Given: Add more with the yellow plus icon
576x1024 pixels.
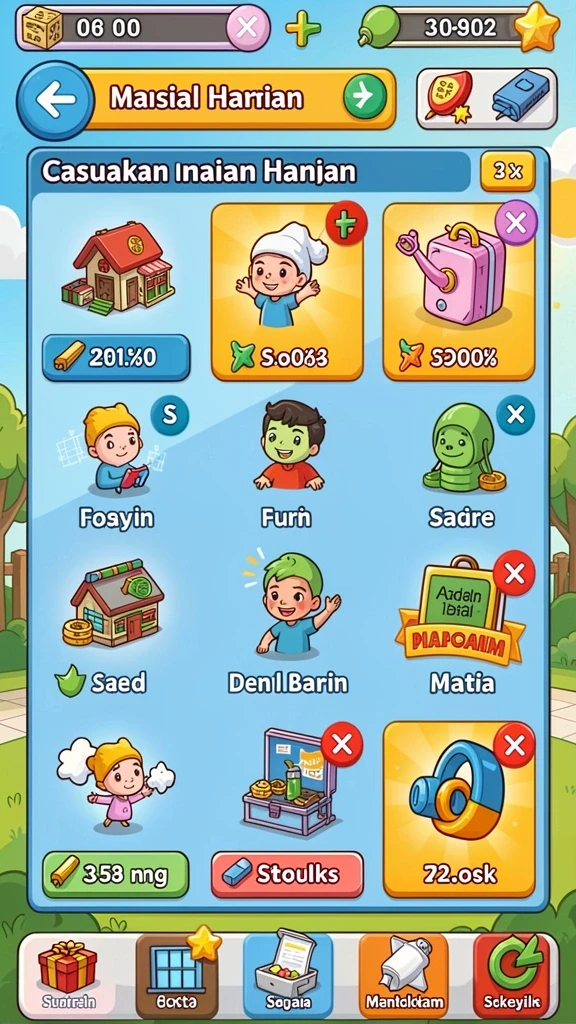Looking at the screenshot, I should point(304,29).
